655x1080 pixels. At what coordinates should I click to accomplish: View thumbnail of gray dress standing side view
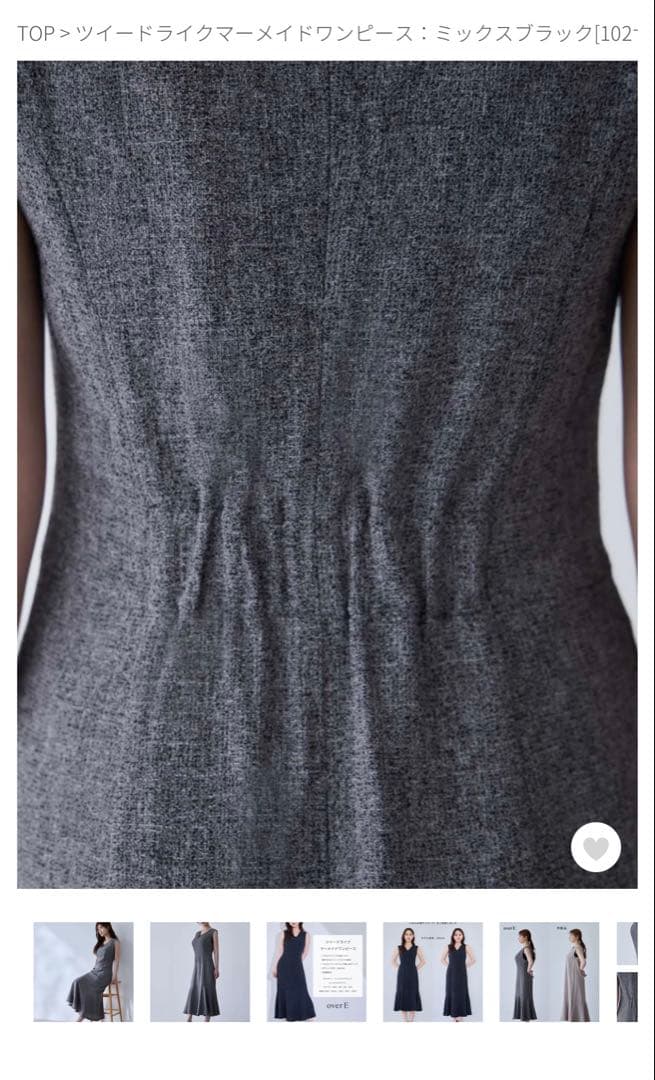[x=200, y=971]
